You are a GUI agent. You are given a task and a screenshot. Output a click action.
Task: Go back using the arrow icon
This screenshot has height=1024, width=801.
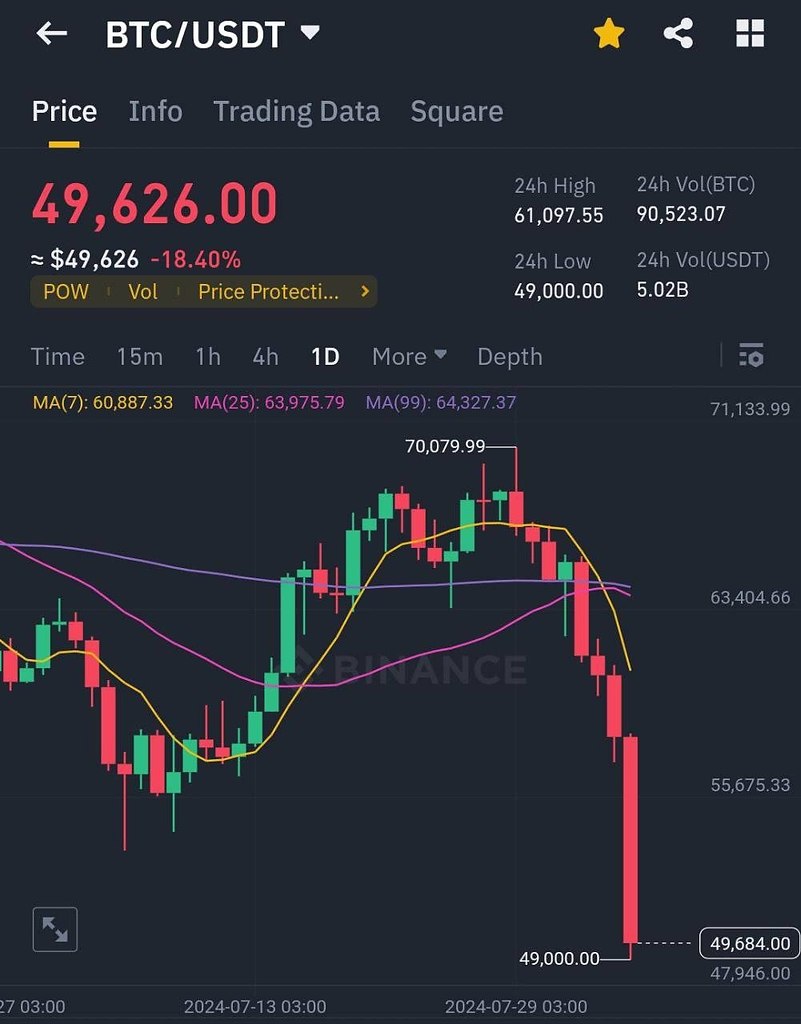52,34
